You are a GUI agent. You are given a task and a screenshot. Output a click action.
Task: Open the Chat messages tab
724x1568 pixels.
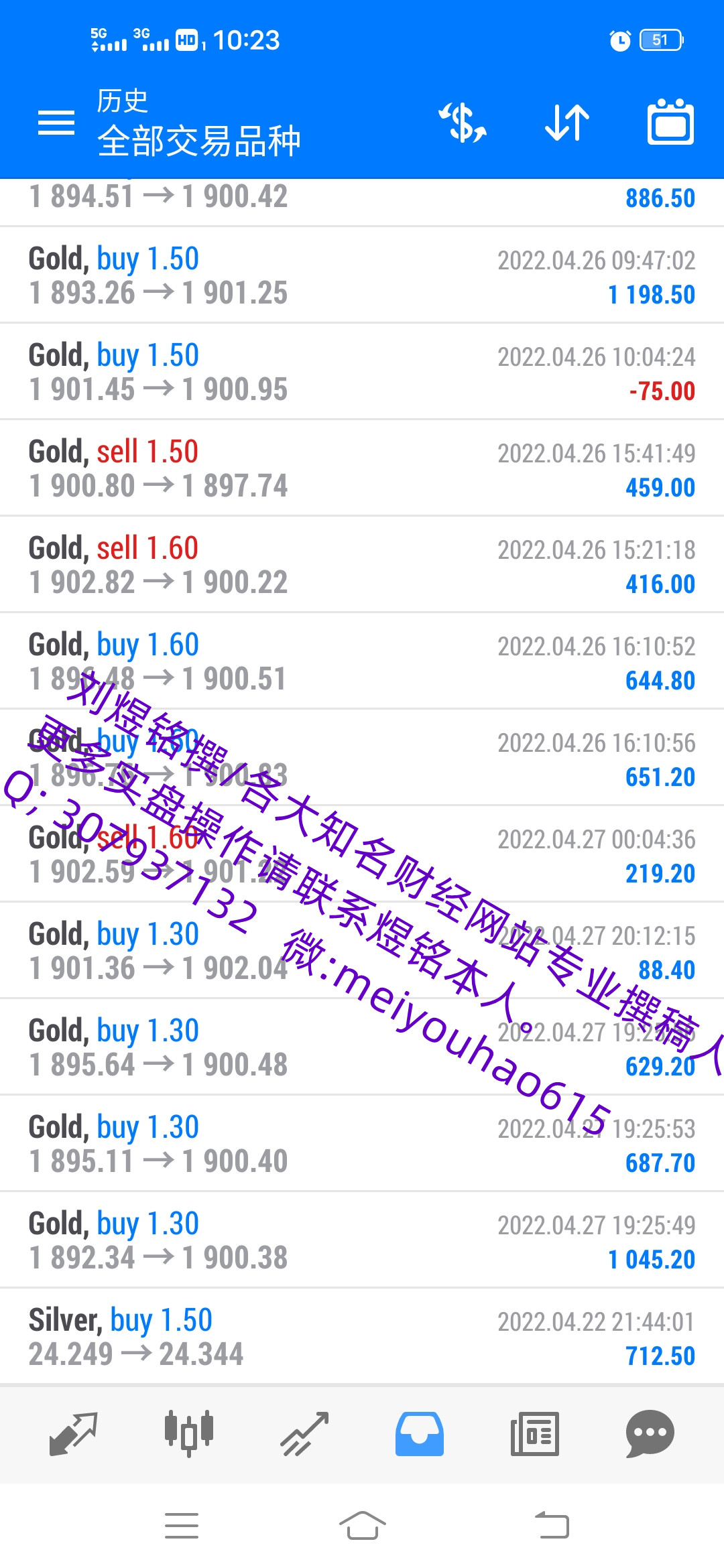(x=650, y=1433)
